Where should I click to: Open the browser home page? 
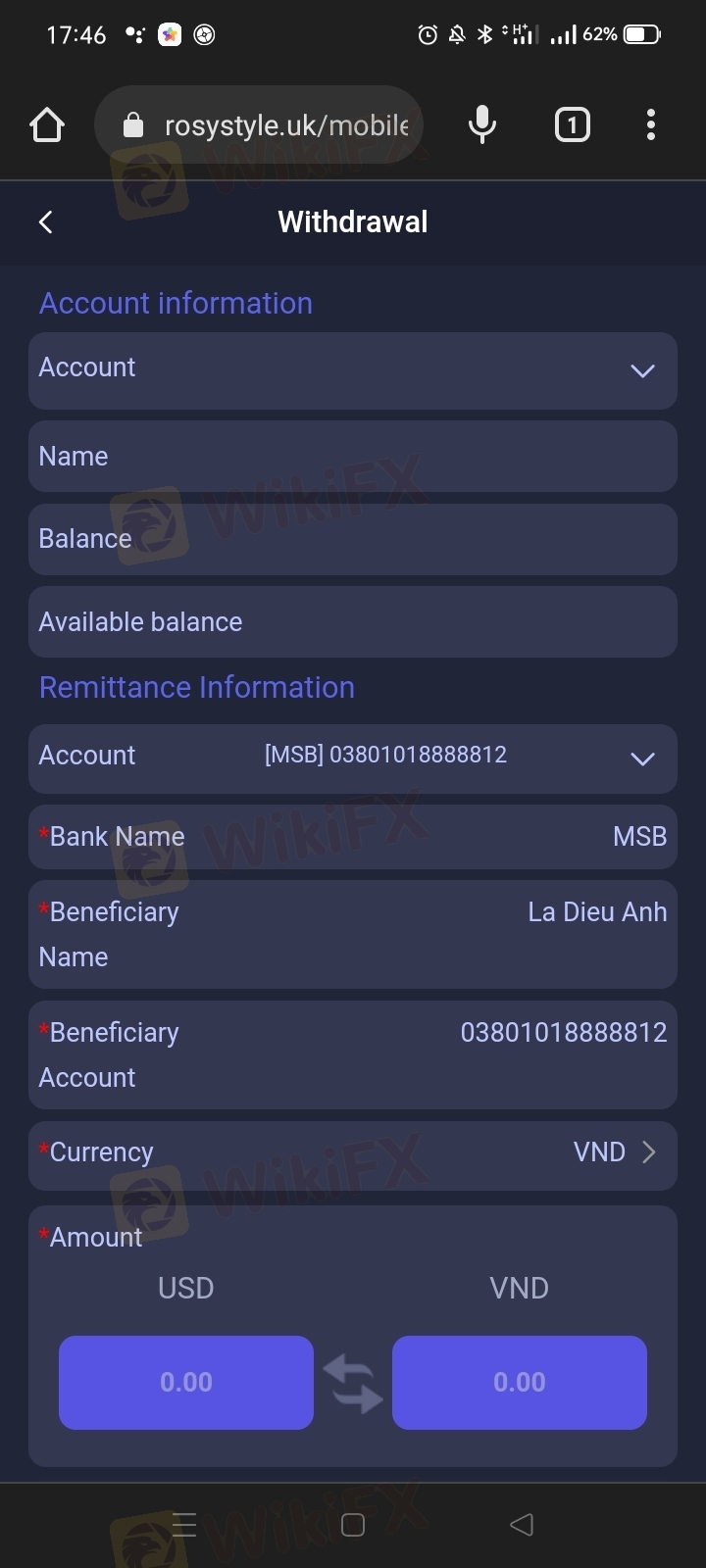(47, 125)
